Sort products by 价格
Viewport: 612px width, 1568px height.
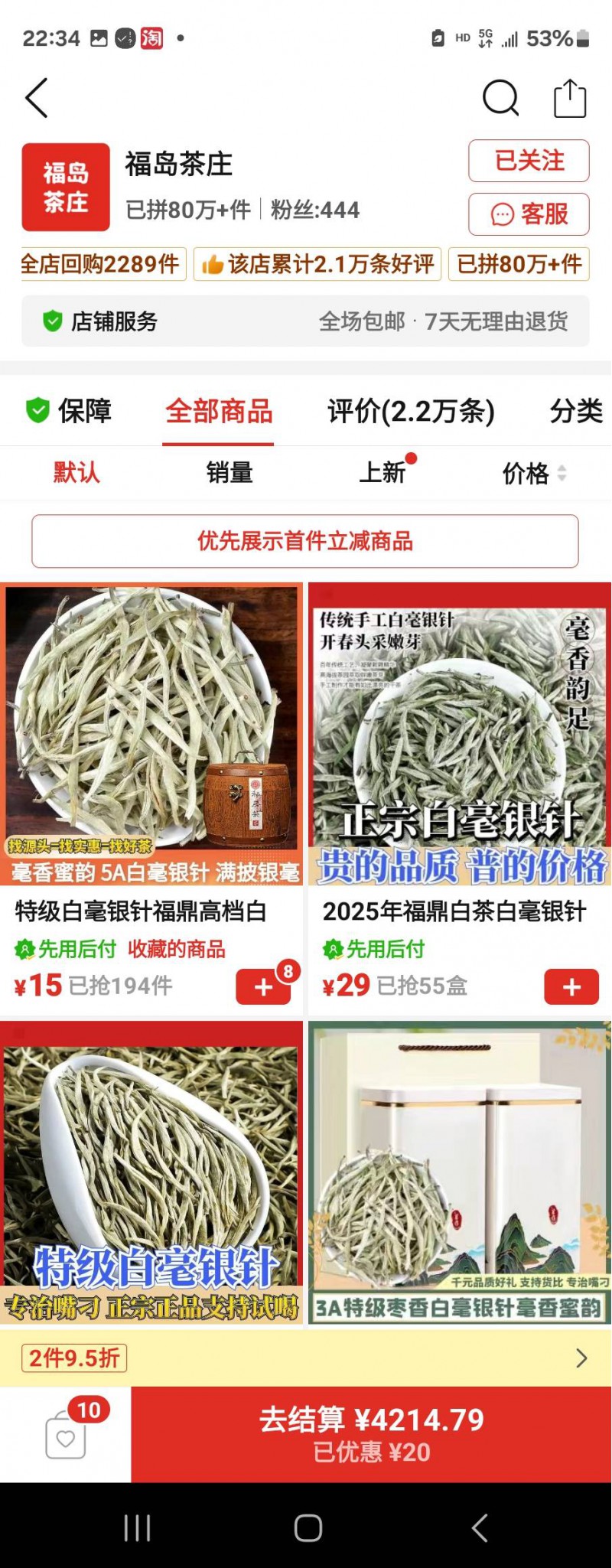tap(533, 473)
